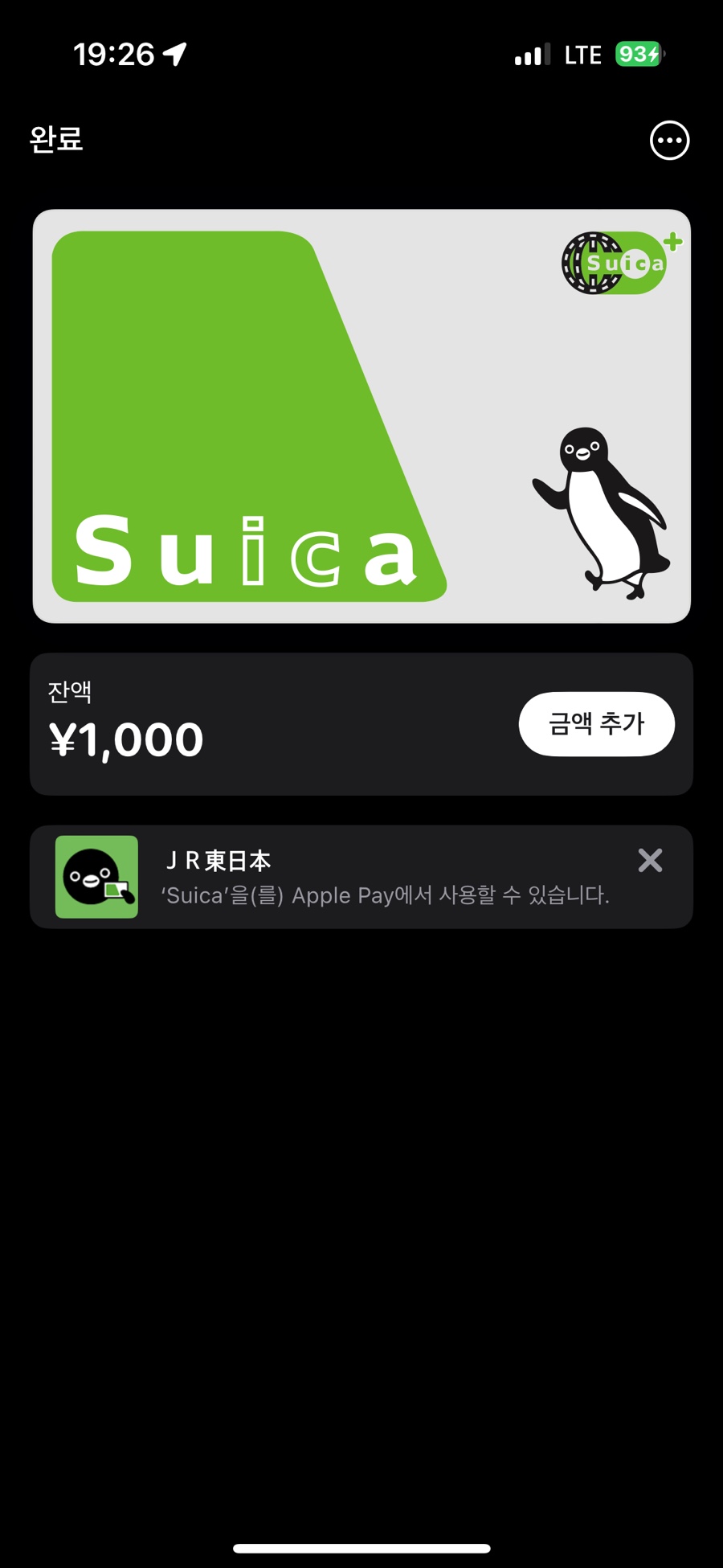Dismiss the JR東日本 notice with X
Image resolution: width=723 pixels, height=1568 pixels.
650,861
